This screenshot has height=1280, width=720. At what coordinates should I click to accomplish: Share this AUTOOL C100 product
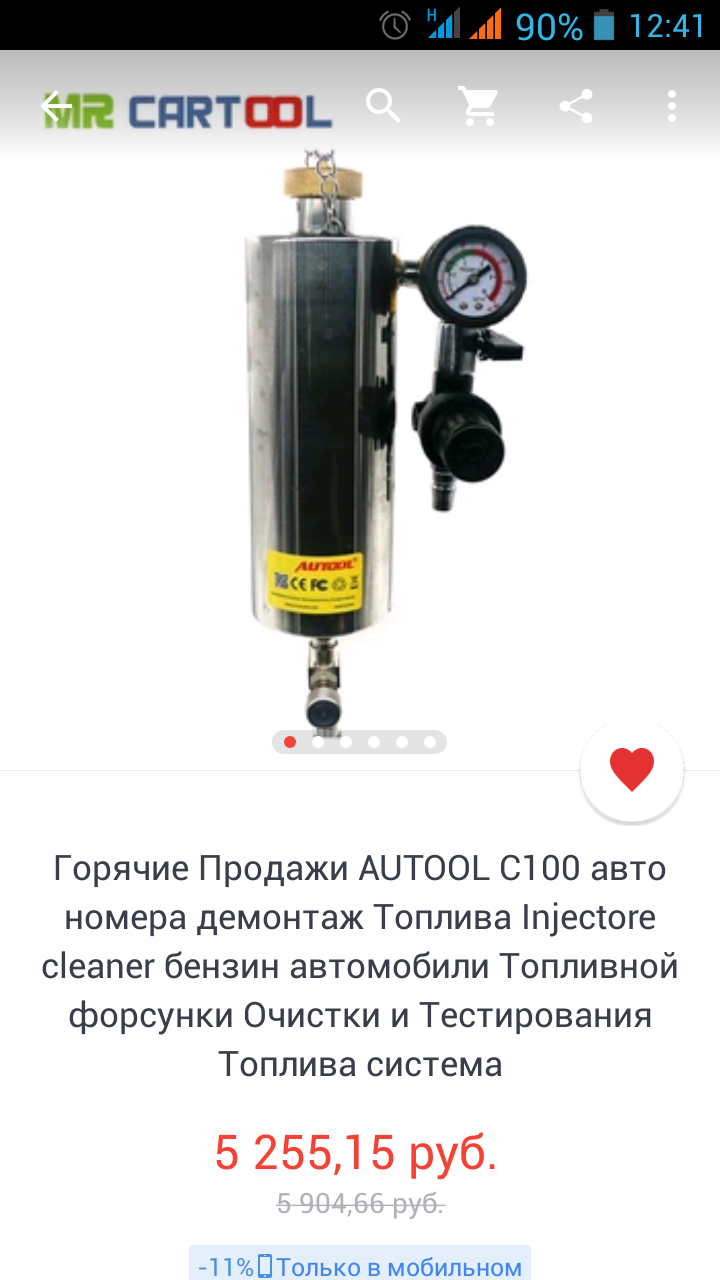point(576,106)
